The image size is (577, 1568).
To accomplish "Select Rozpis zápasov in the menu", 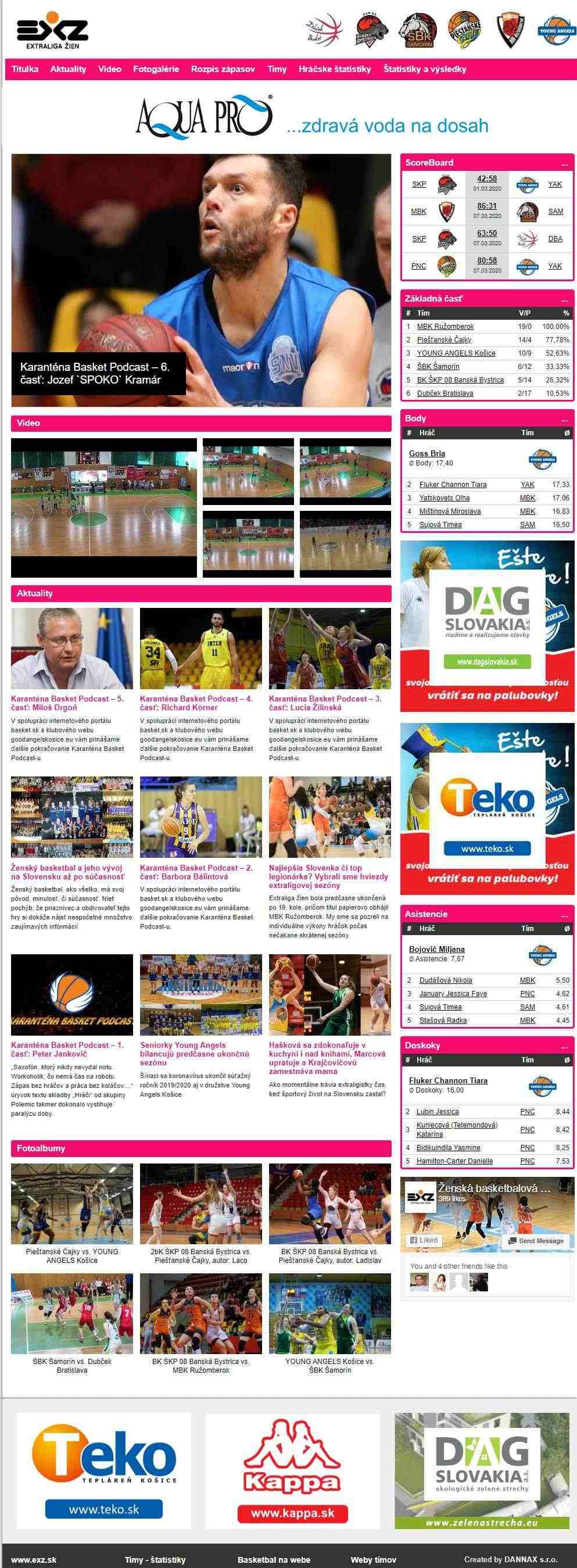I will click(x=223, y=69).
